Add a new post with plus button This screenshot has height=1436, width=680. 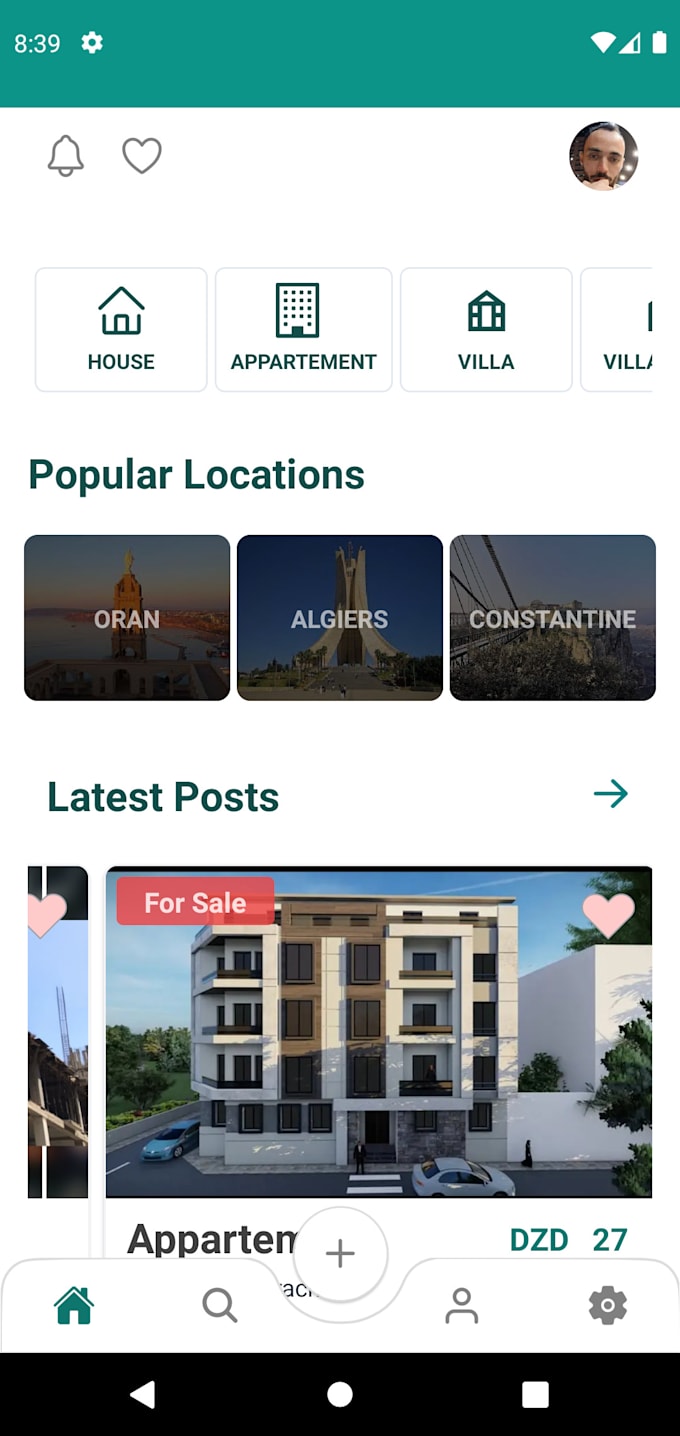[340, 1254]
